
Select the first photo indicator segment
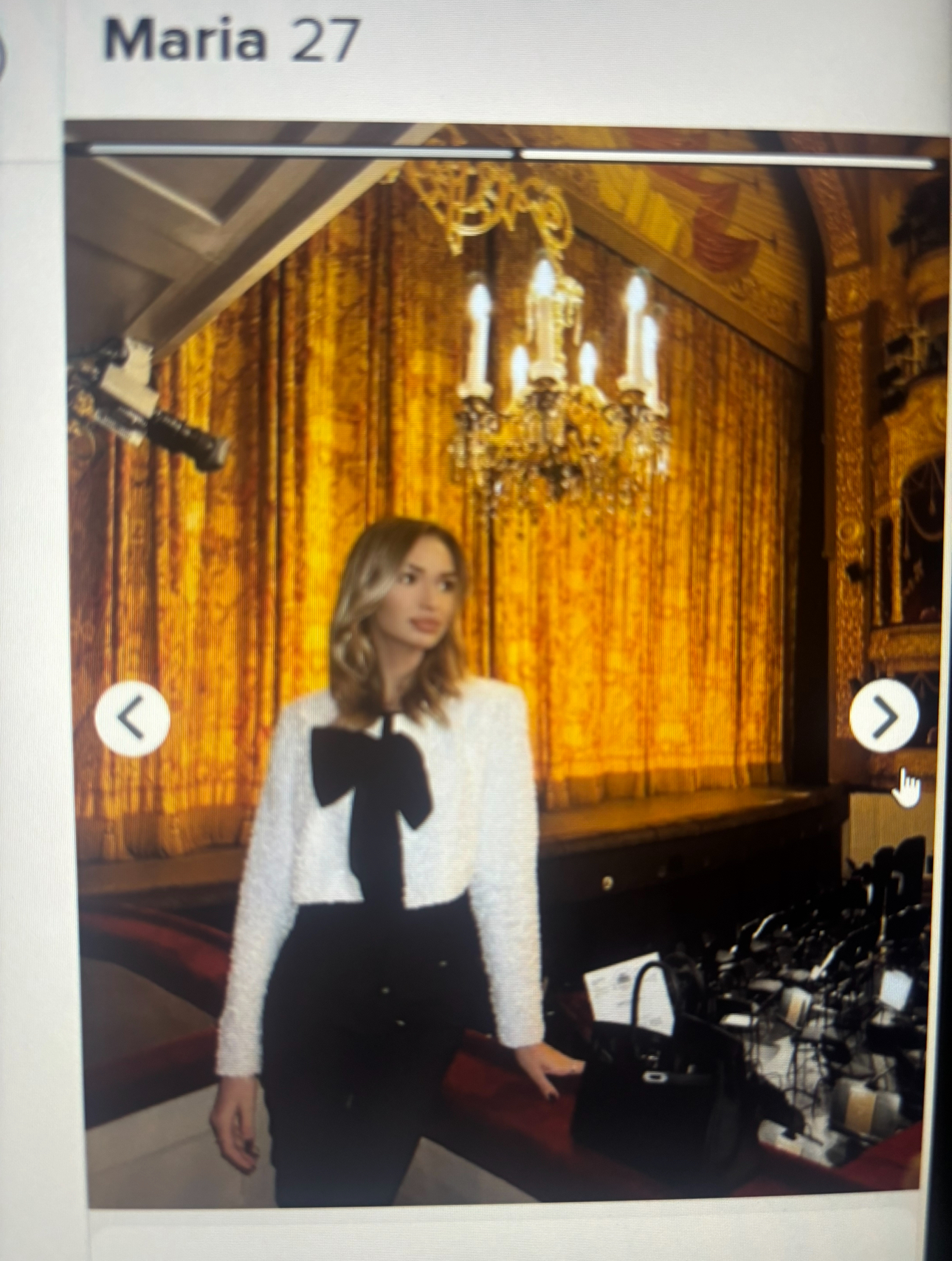[x=301, y=151]
